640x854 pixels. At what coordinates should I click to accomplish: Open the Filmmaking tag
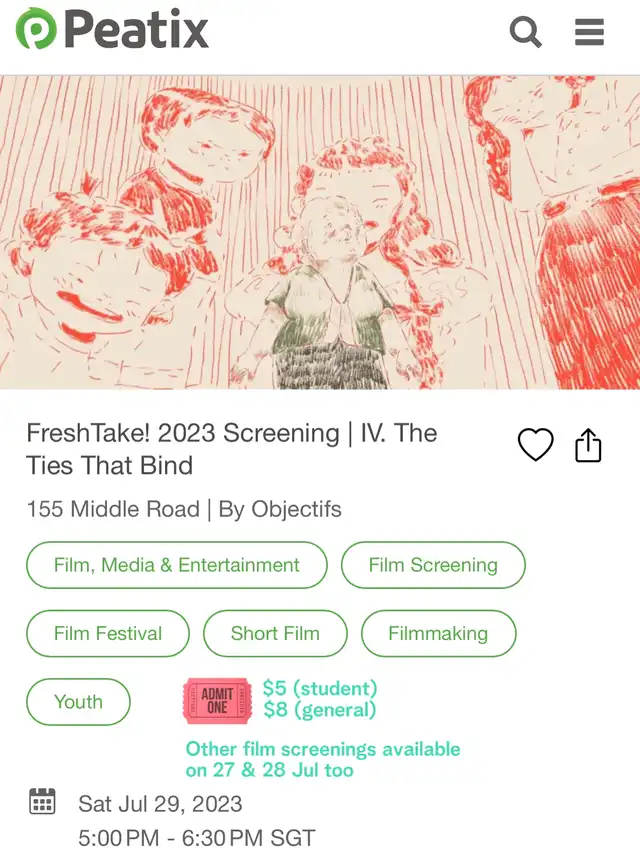(438, 633)
